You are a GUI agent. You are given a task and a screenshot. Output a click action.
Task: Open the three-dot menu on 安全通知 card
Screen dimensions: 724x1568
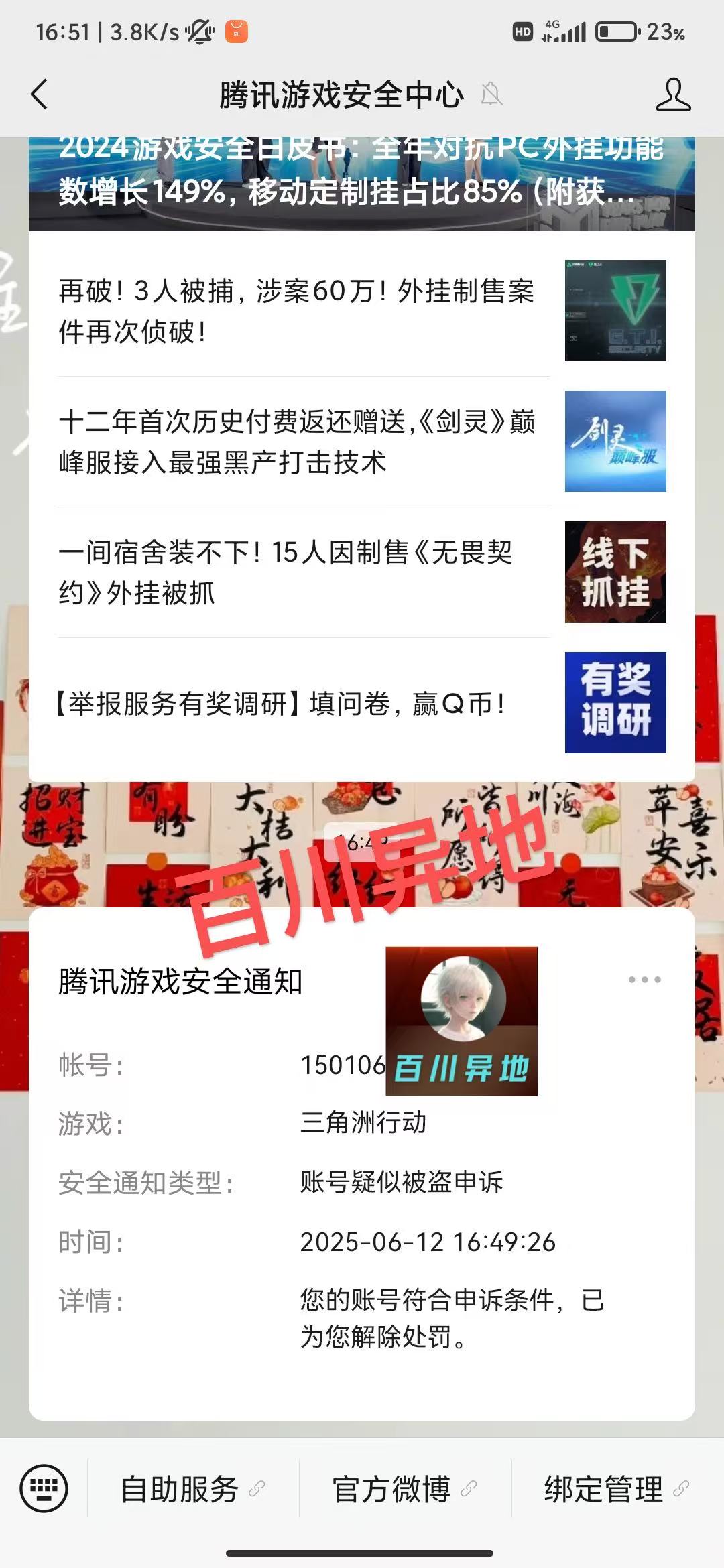click(645, 980)
